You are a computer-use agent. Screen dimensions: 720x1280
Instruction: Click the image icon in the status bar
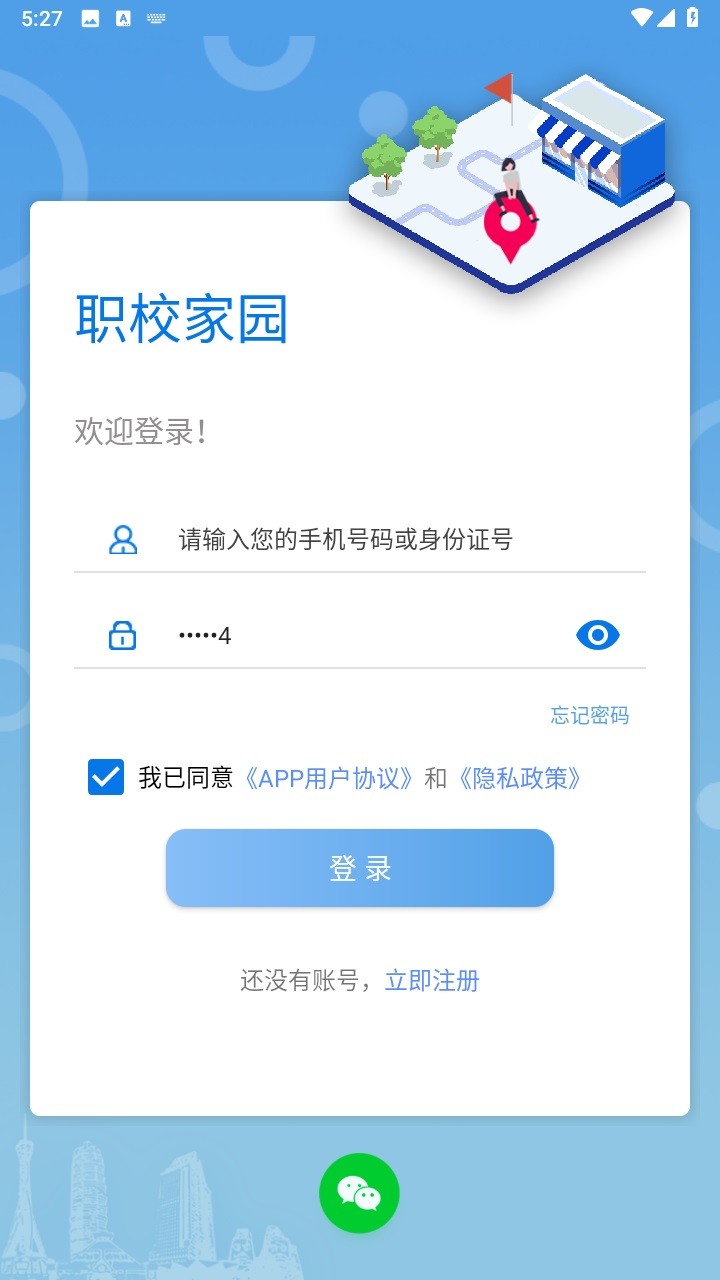pyautogui.click(x=91, y=17)
